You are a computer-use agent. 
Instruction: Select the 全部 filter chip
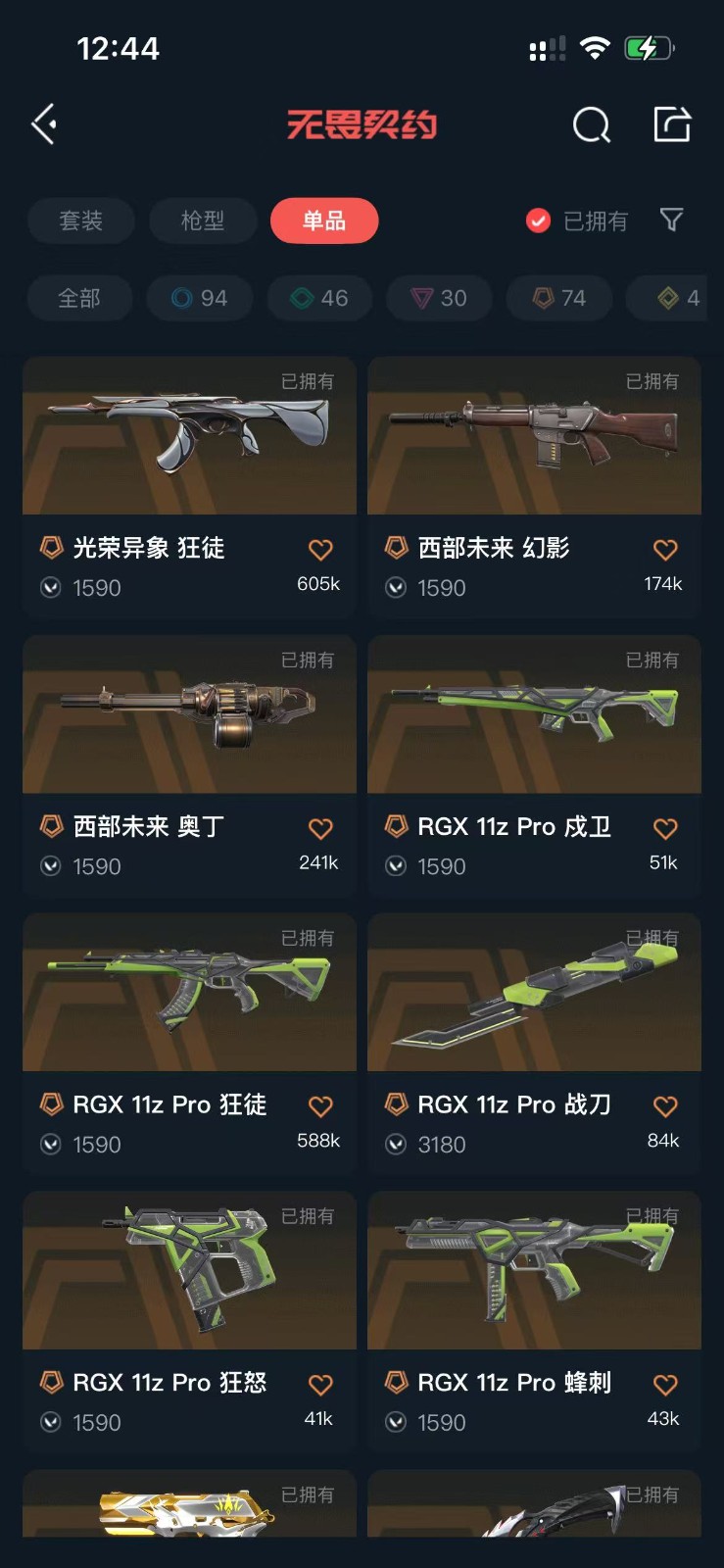click(79, 298)
